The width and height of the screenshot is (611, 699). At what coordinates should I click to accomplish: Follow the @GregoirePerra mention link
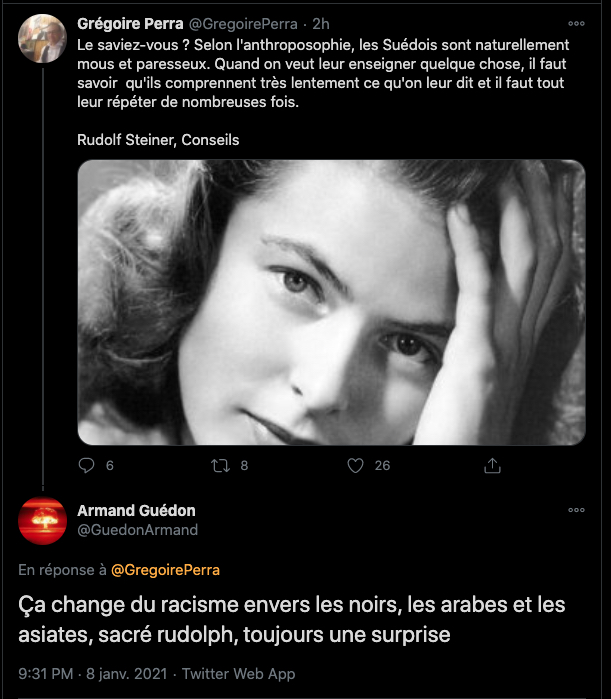tap(165, 570)
